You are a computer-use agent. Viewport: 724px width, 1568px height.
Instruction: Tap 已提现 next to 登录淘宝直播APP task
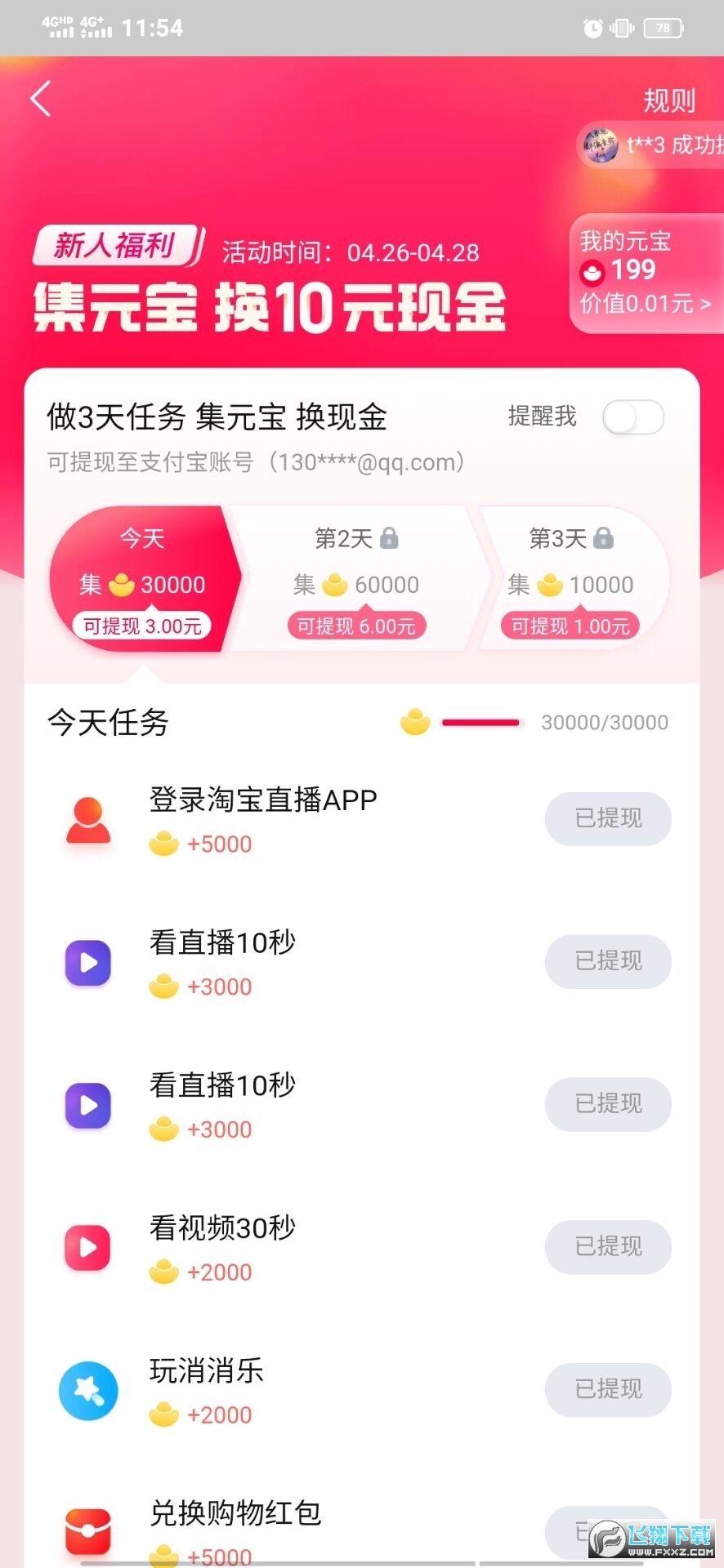tap(608, 819)
